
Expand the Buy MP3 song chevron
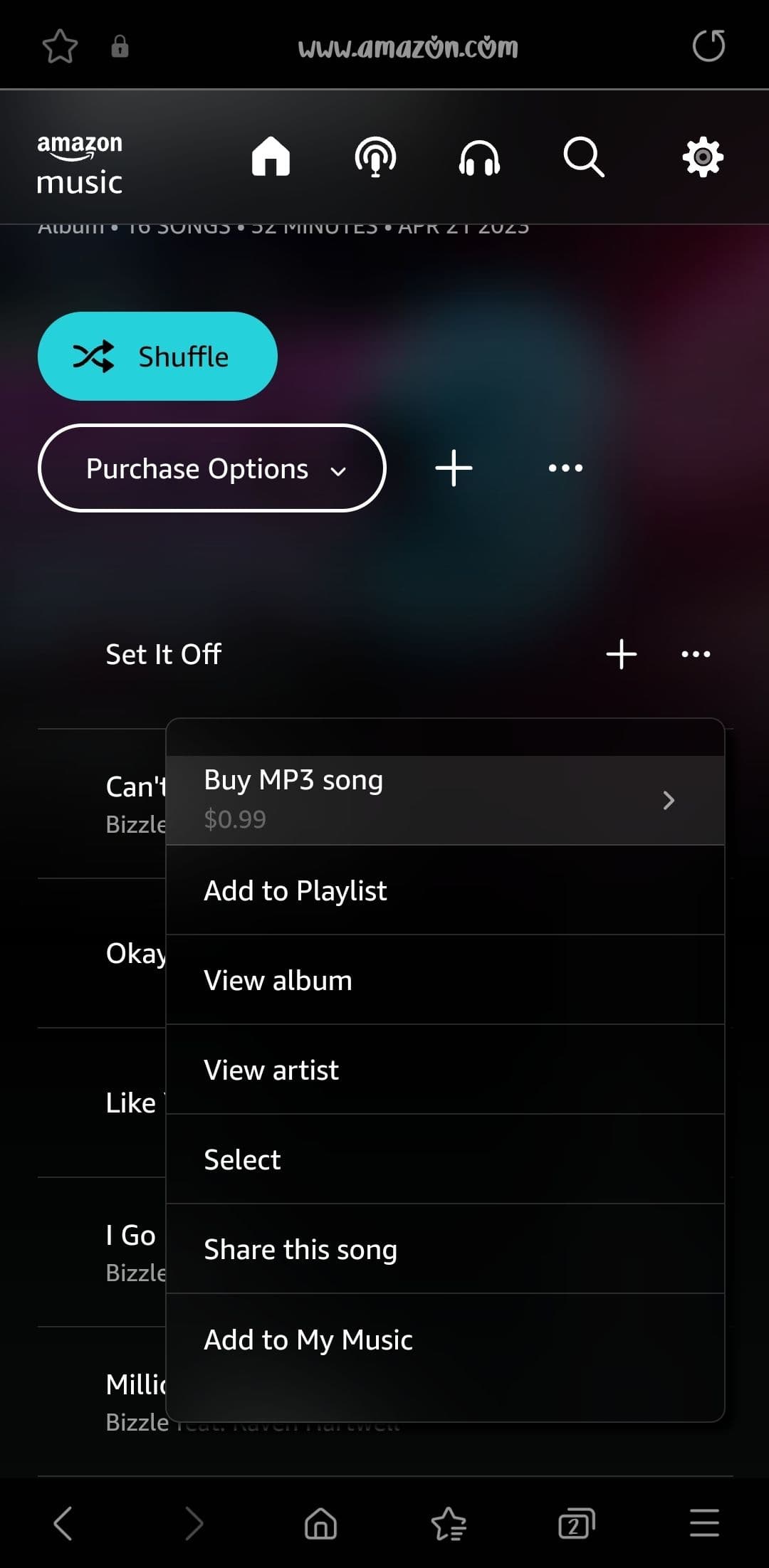tap(669, 800)
